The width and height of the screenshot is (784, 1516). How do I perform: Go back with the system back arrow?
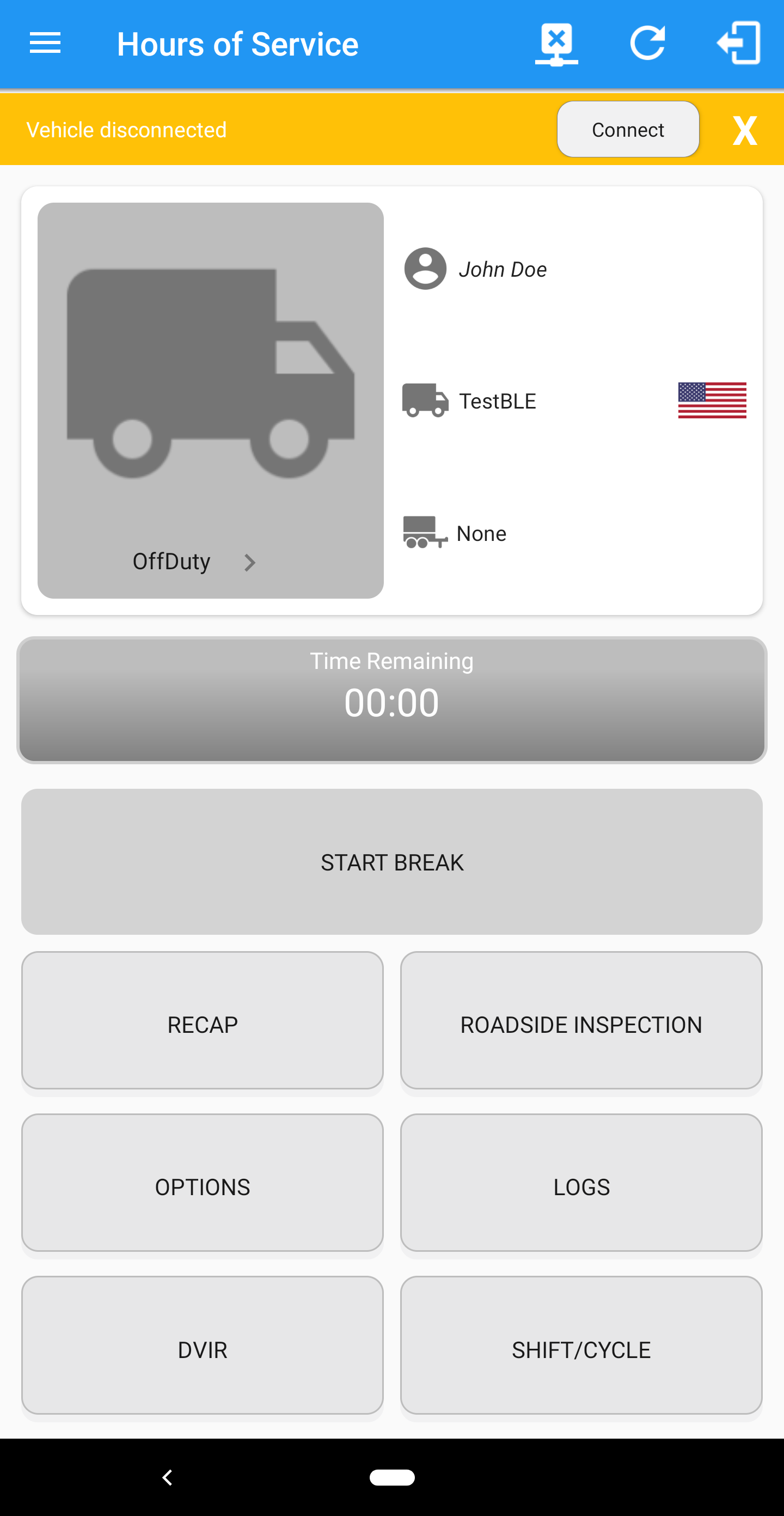click(x=168, y=1477)
